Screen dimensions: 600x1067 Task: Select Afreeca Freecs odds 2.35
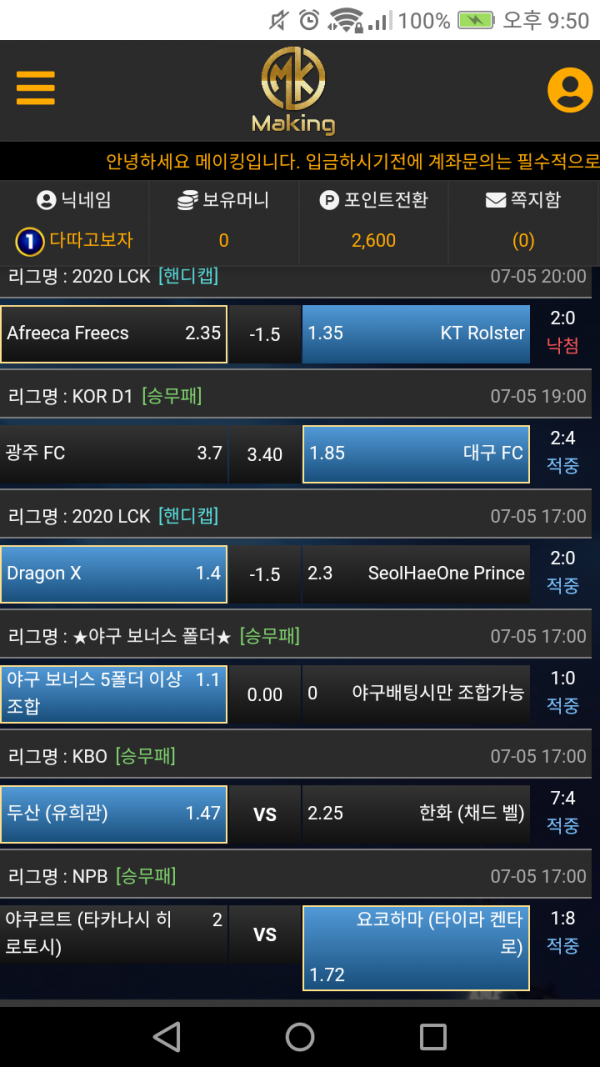pyautogui.click(x=114, y=334)
